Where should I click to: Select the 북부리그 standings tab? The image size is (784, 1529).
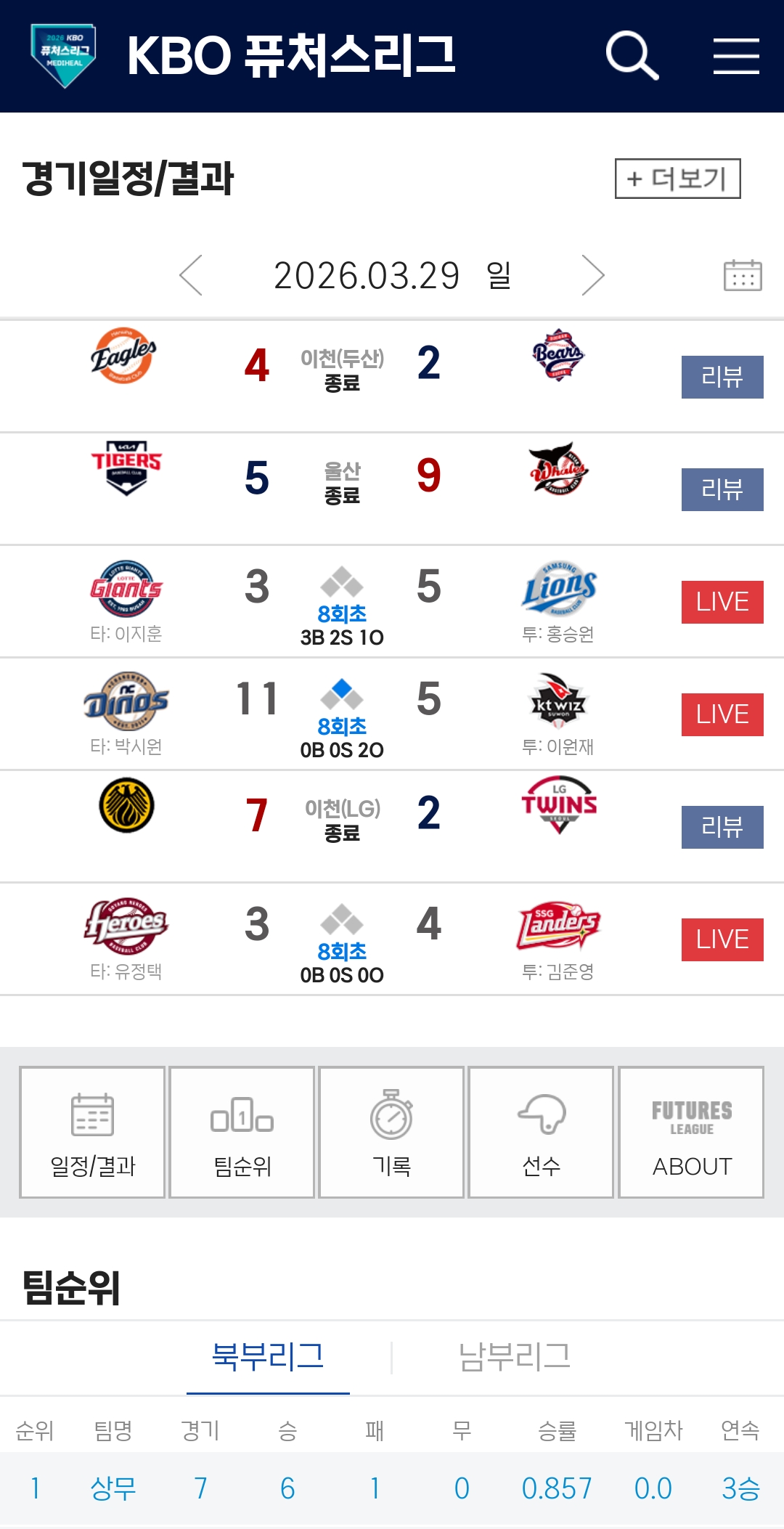[268, 1357]
